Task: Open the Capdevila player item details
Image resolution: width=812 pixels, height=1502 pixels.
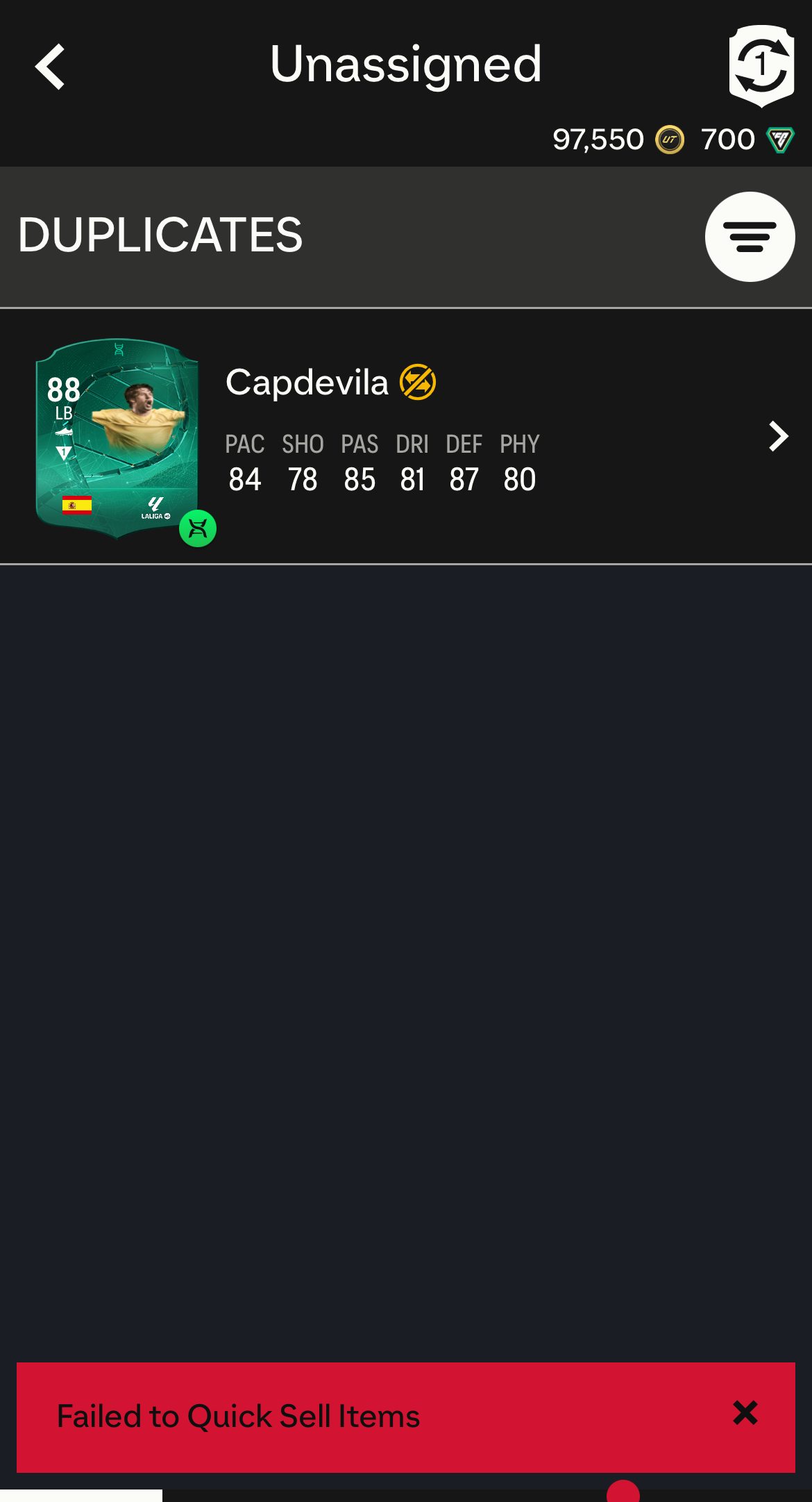Action: [x=778, y=437]
